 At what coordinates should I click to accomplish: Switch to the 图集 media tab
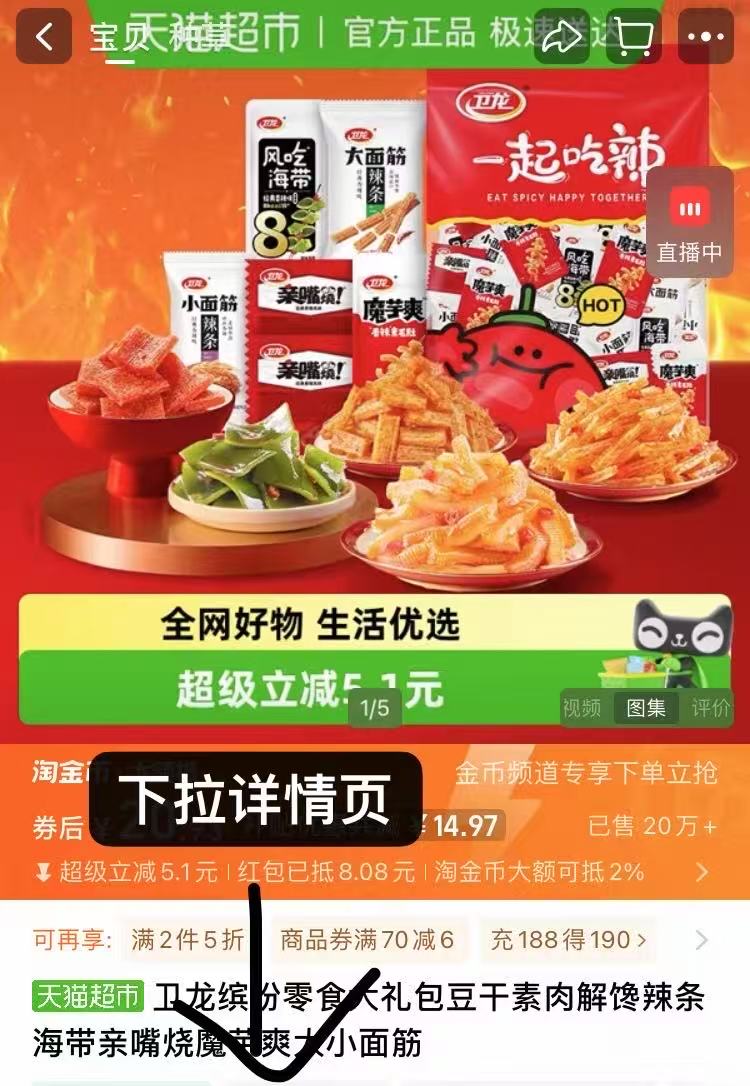646,708
